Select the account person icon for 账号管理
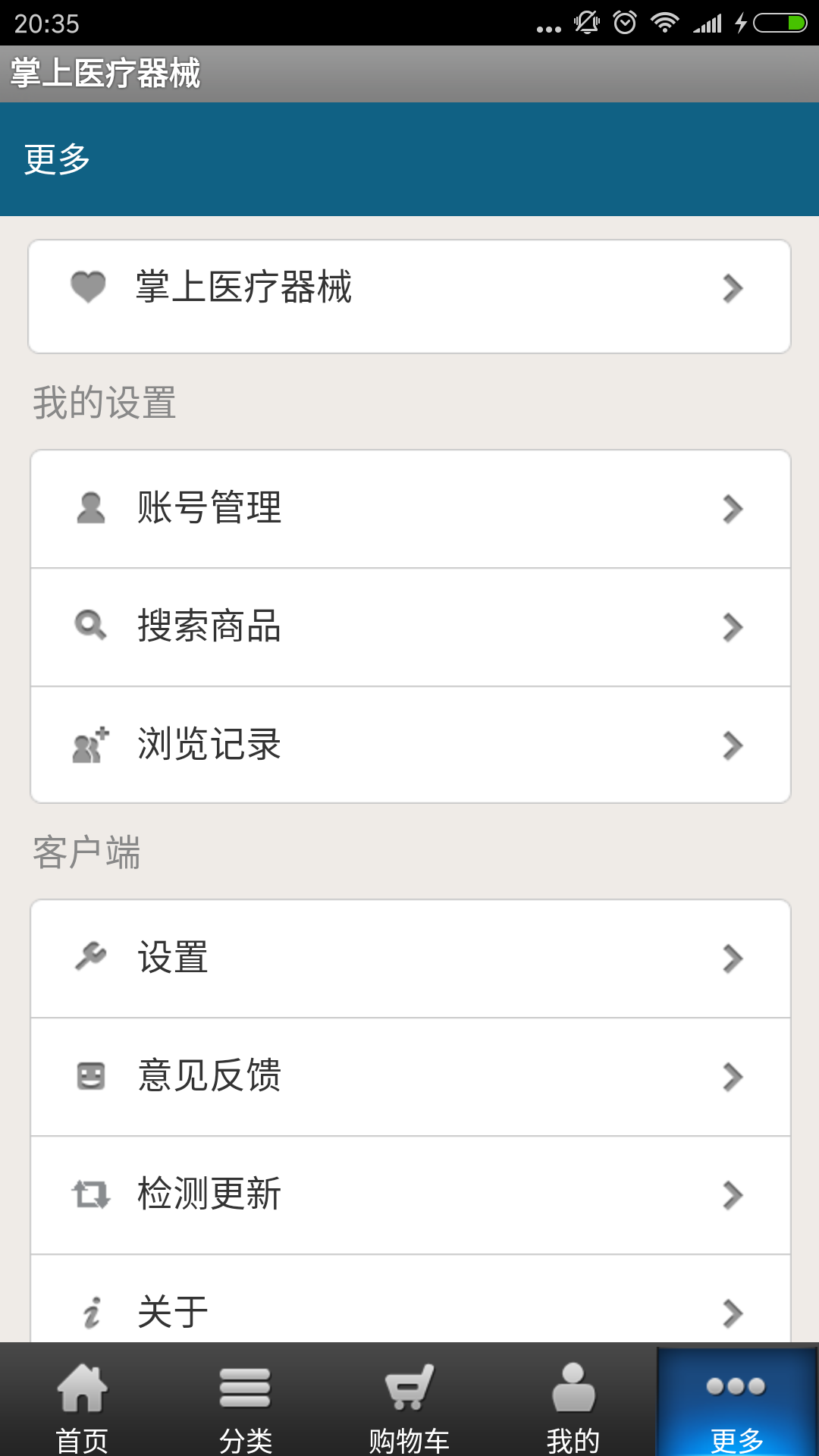 pos(89,508)
